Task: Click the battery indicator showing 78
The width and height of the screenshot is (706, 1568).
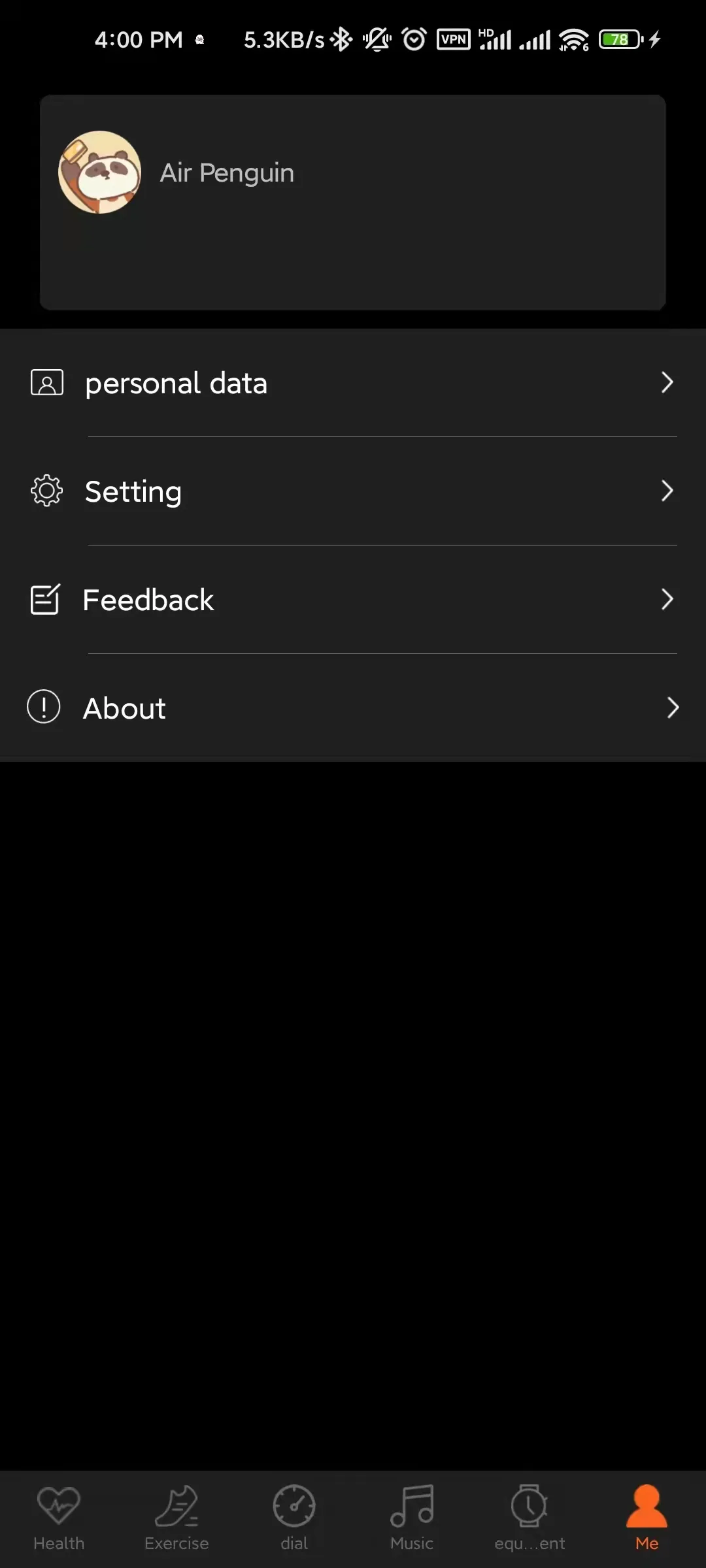Action: click(x=618, y=39)
